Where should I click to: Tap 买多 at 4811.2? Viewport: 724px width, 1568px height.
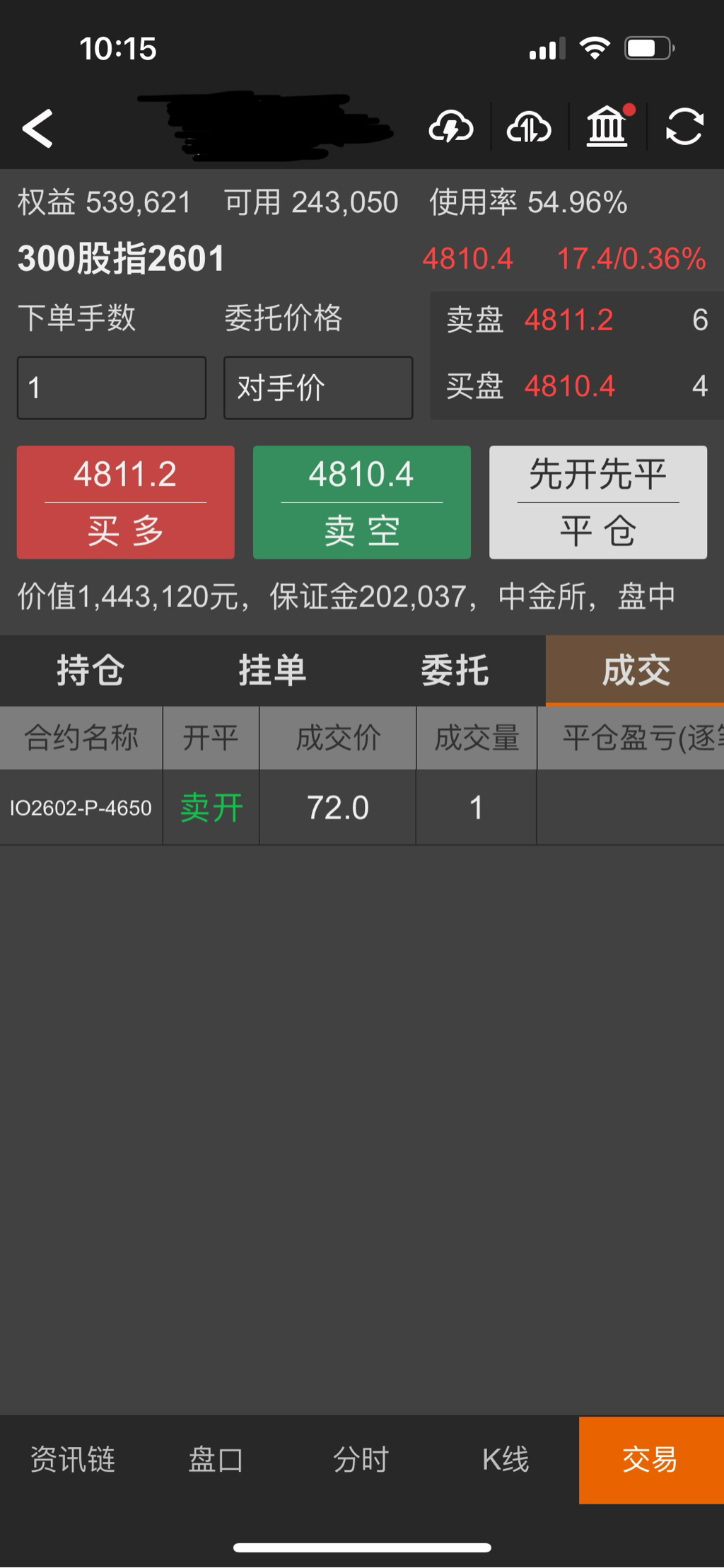126,502
